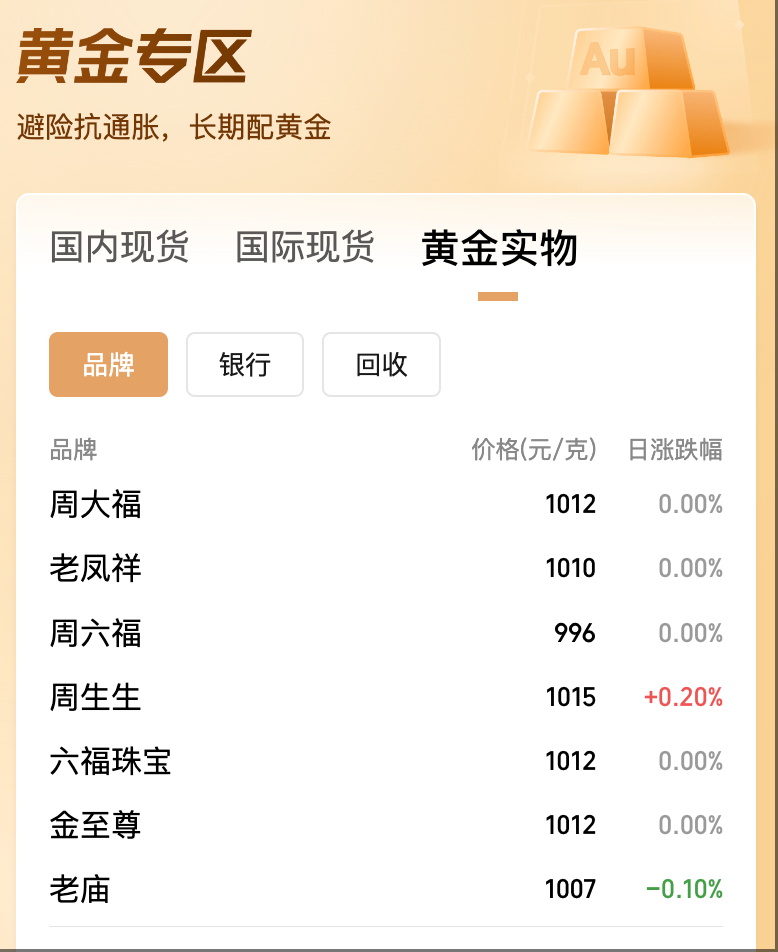778x952 pixels.
Task: Switch to the 国际现货 tab
Action: pos(305,247)
